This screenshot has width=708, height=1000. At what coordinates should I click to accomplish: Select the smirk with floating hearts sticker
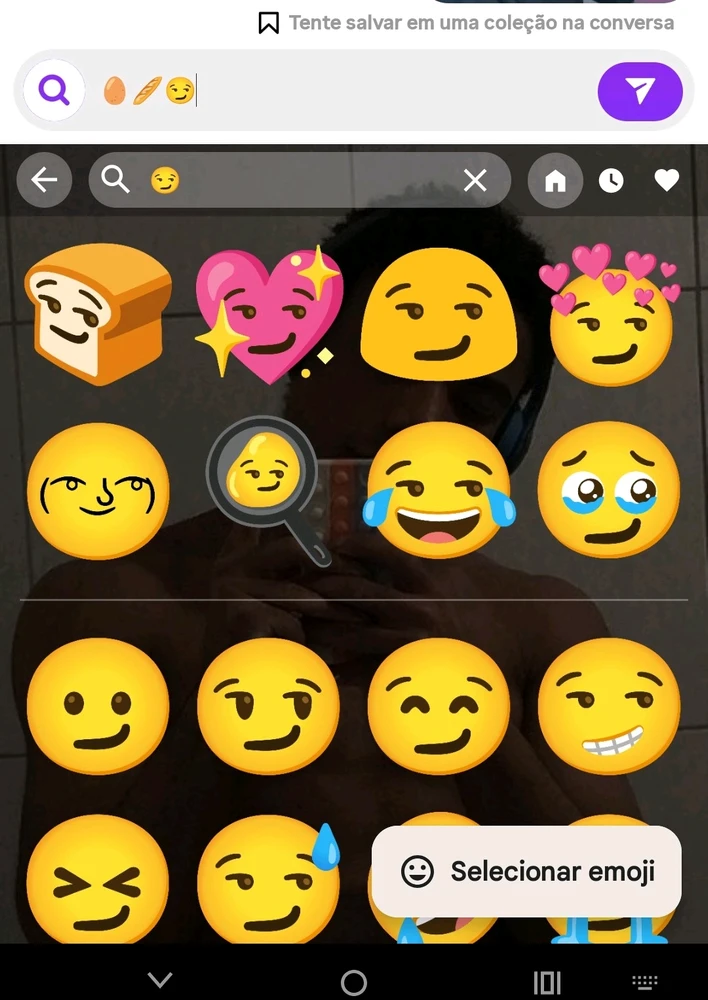coord(608,316)
